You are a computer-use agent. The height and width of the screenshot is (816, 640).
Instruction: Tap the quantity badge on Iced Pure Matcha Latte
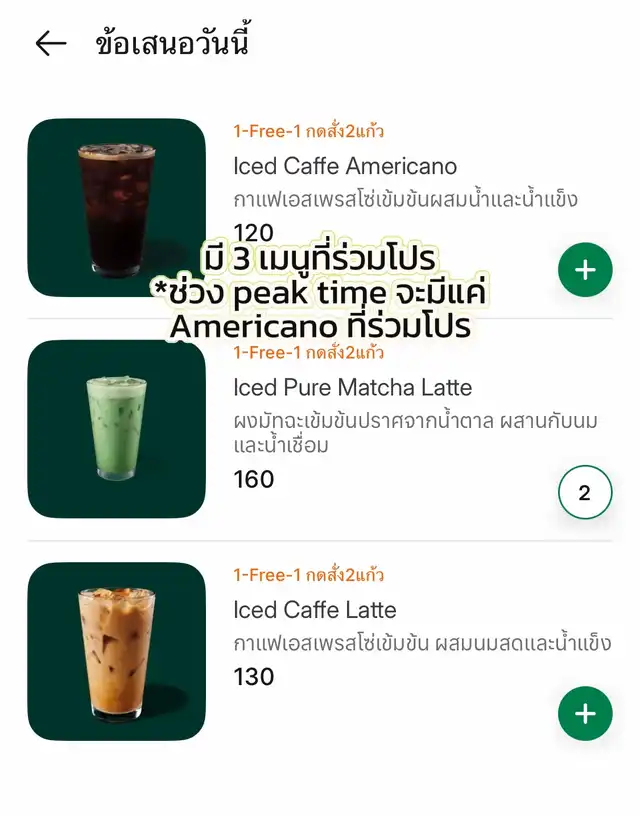tap(585, 492)
